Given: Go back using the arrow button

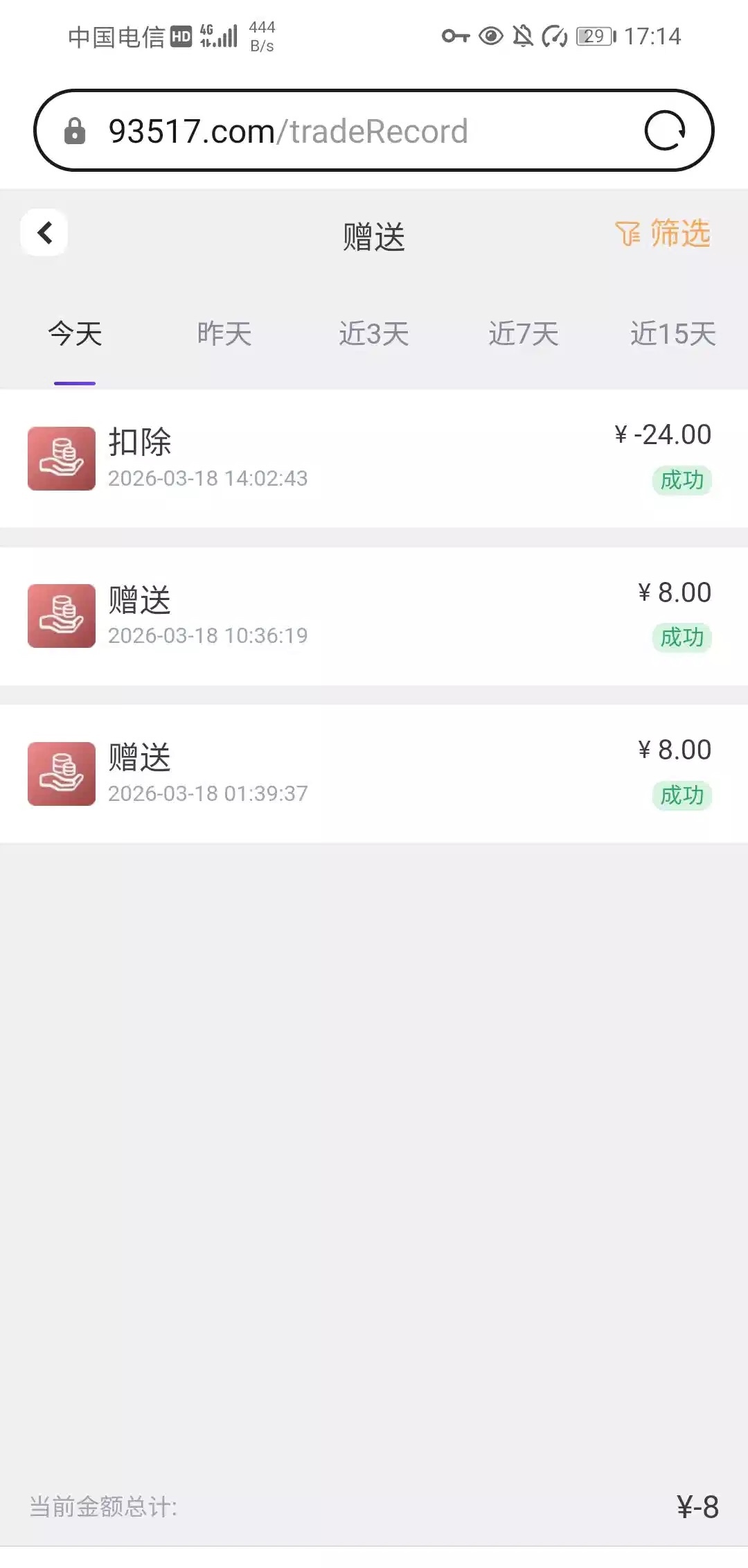Looking at the screenshot, I should [x=44, y=233].
